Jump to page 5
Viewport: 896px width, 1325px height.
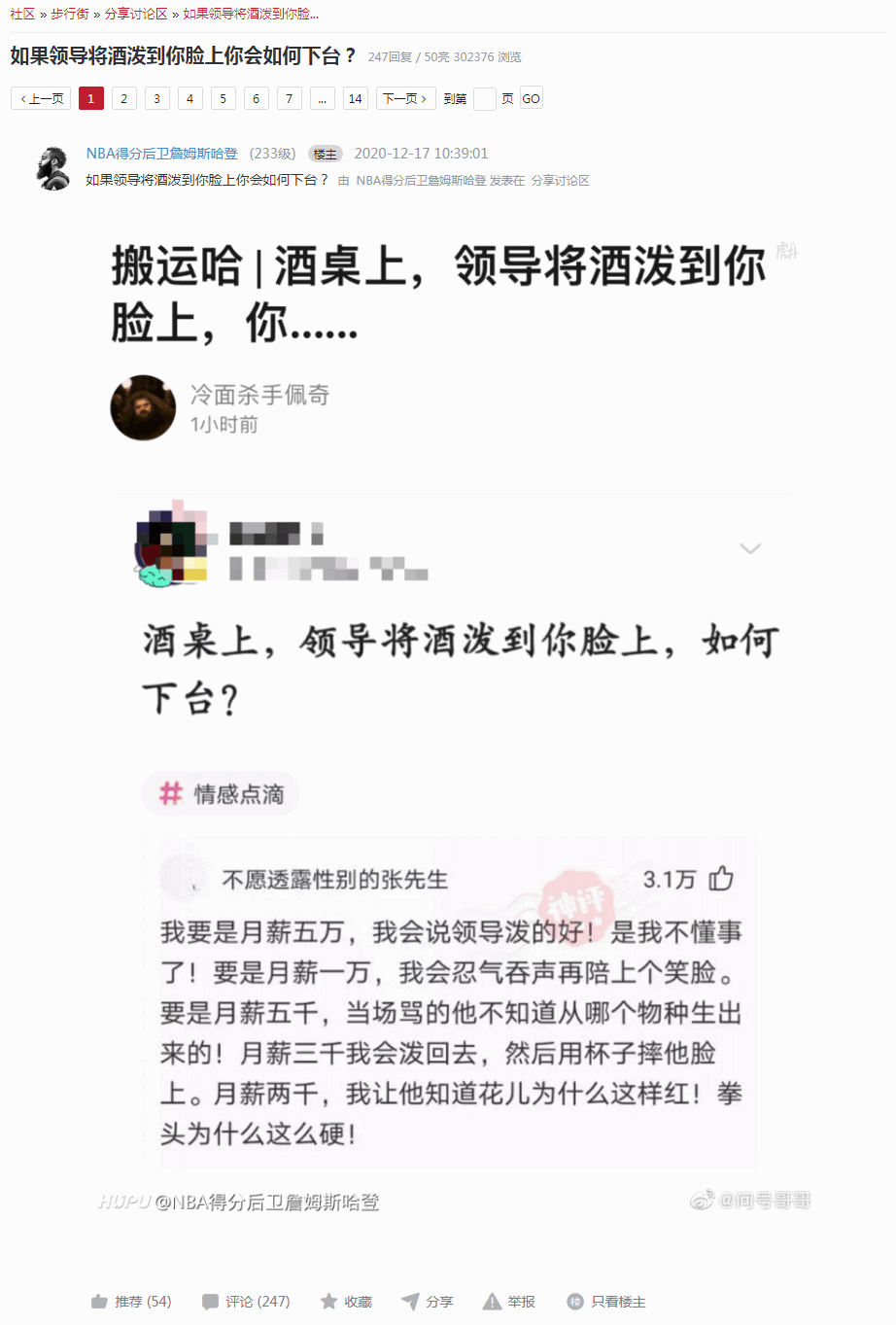(223, 98)
